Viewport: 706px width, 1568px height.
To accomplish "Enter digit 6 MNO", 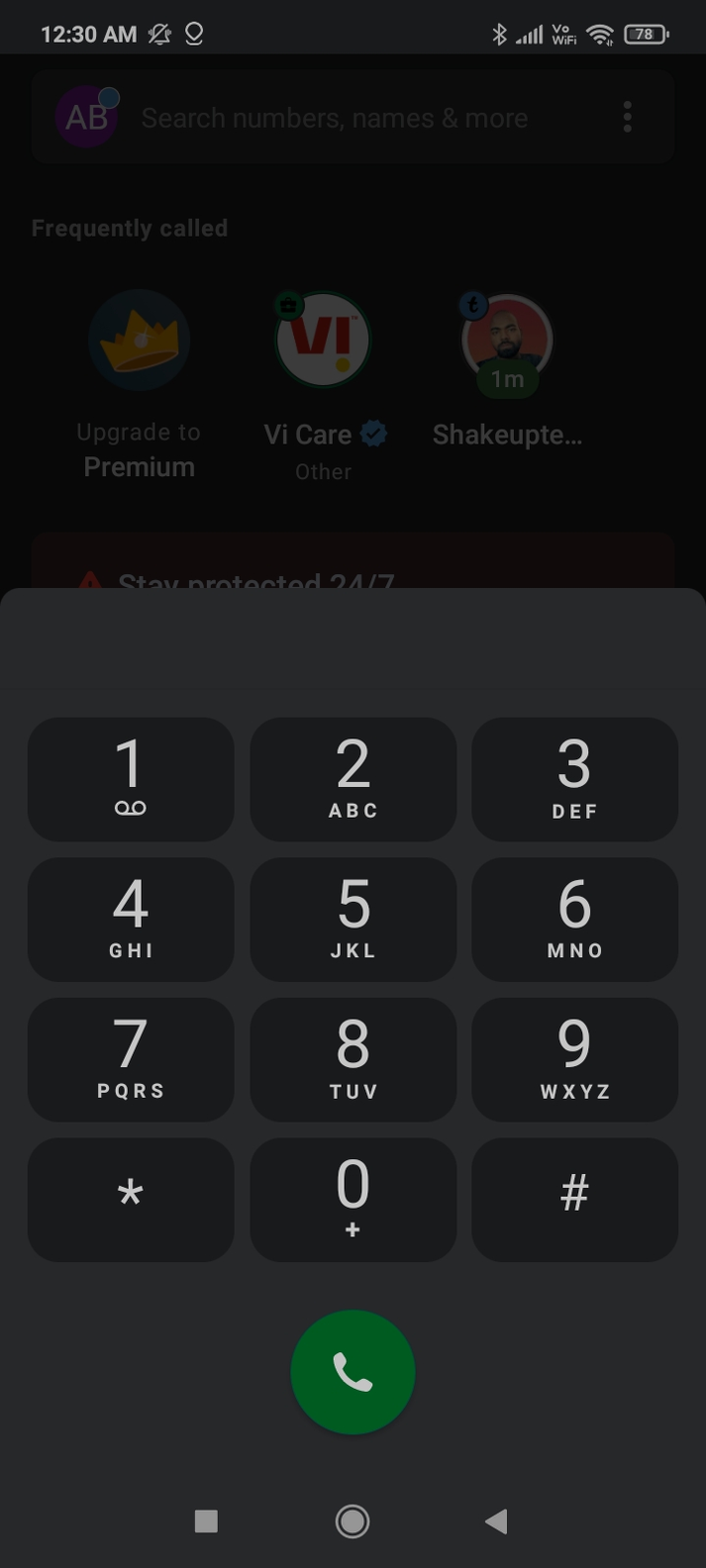I will coord(575,920).
